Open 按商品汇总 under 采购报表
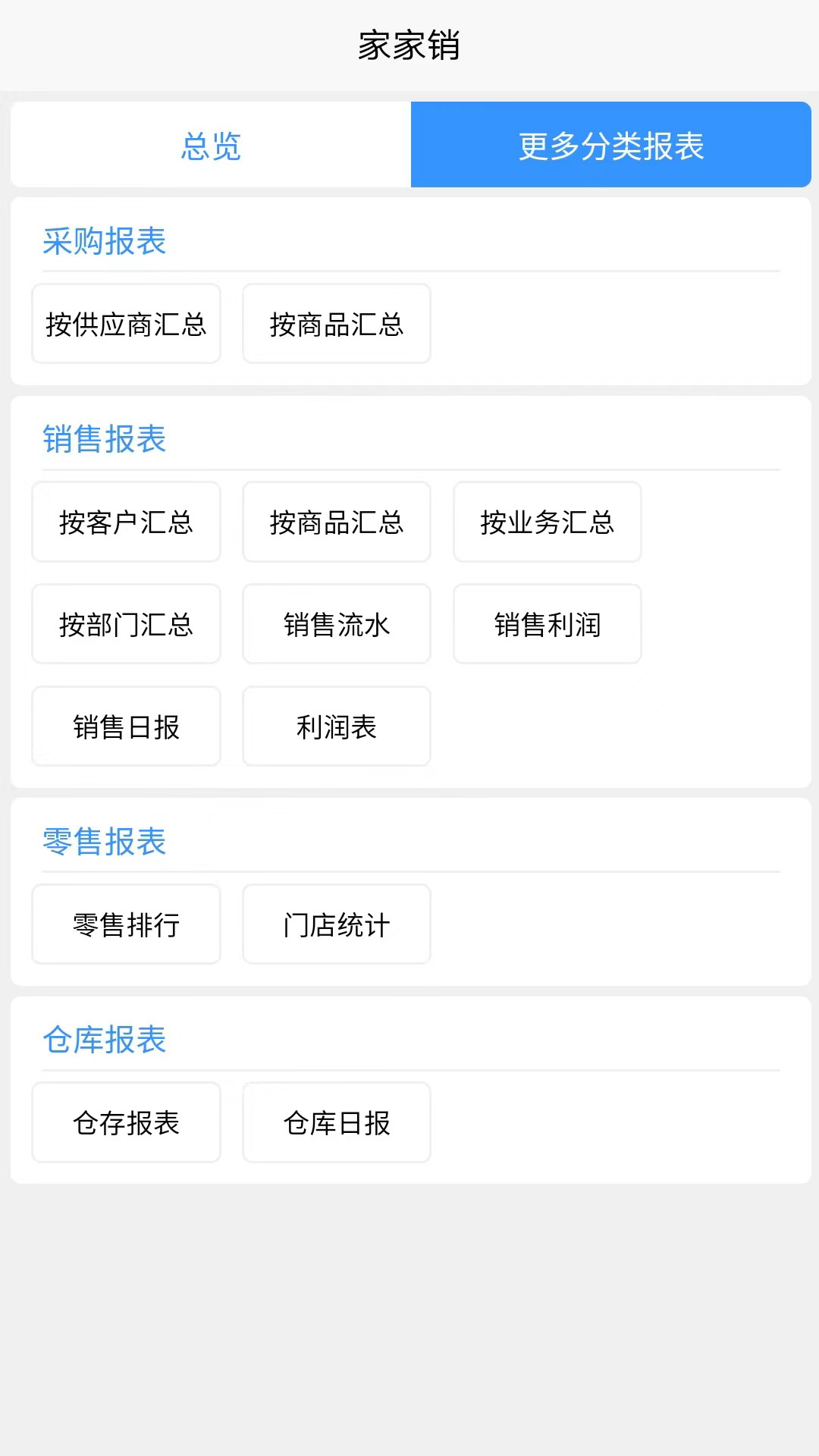This screenshot has height=1456, width=819. point(336,324)
